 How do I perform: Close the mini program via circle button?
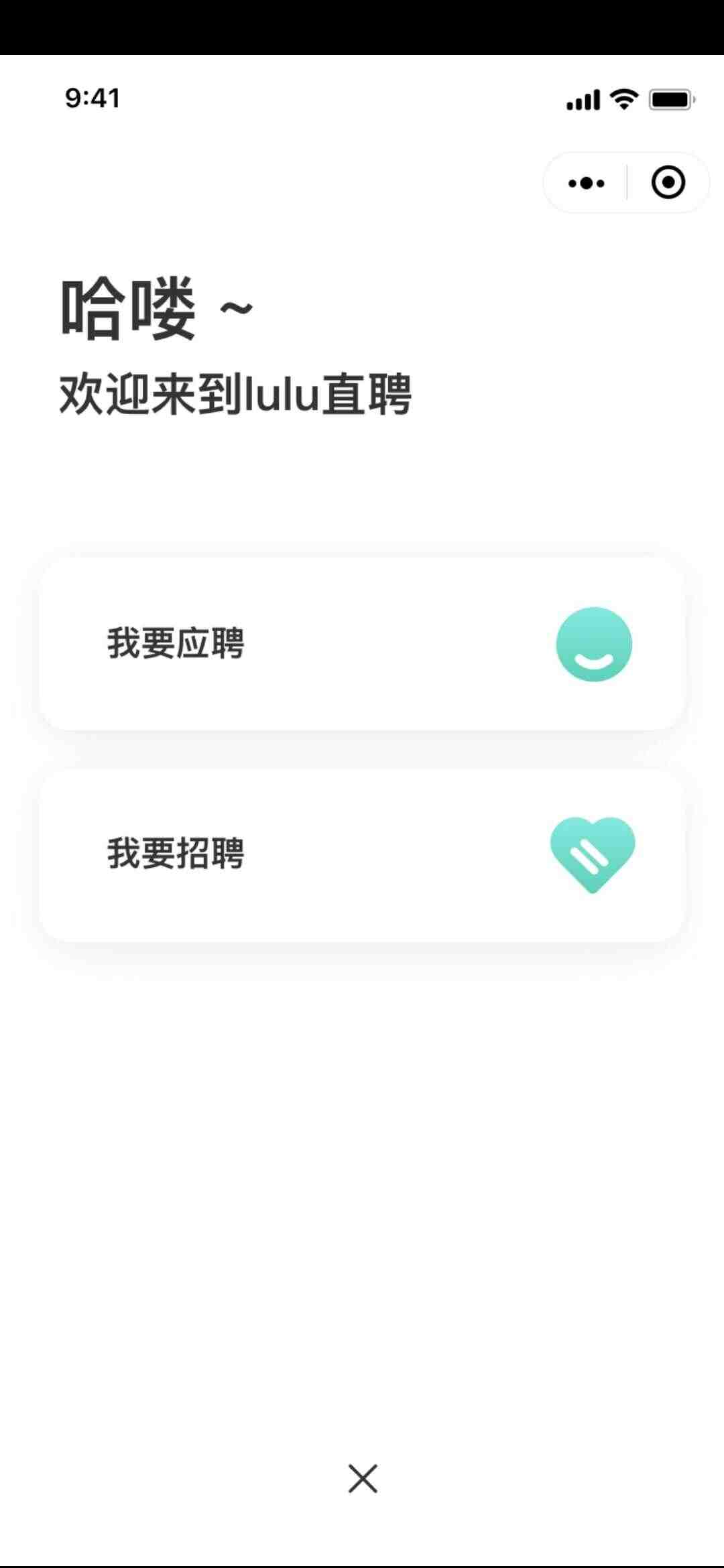668,183
